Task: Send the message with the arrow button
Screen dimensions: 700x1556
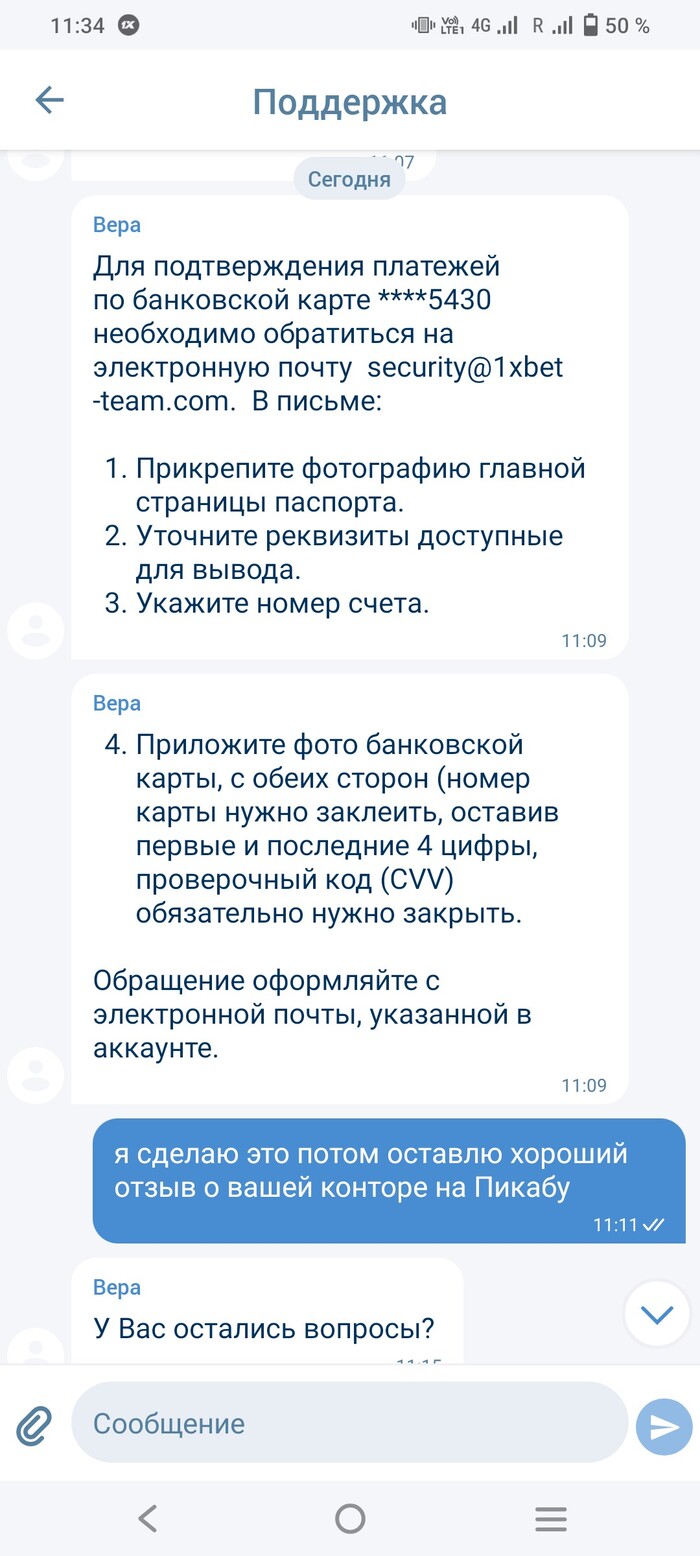Action: [x=664, y=1427]
